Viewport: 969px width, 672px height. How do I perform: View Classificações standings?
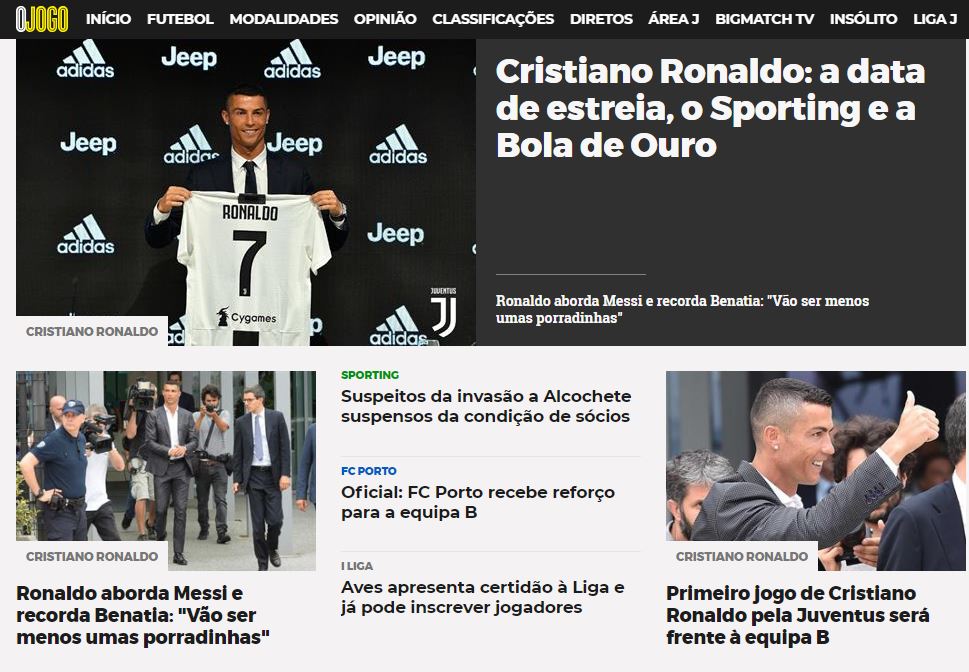click(493, 19)
